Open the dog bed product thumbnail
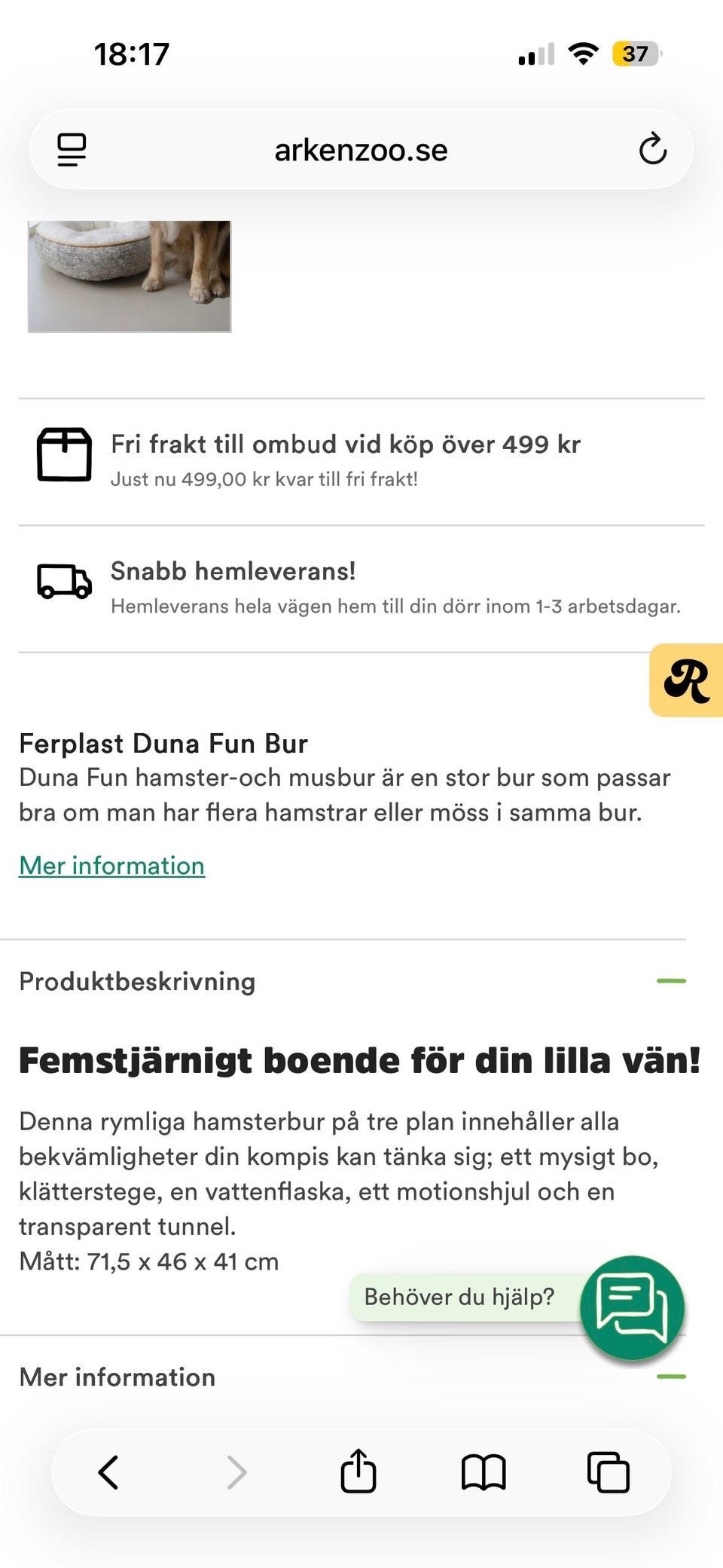The width and height of the screenshot is (723, 1568). point(130,277)
